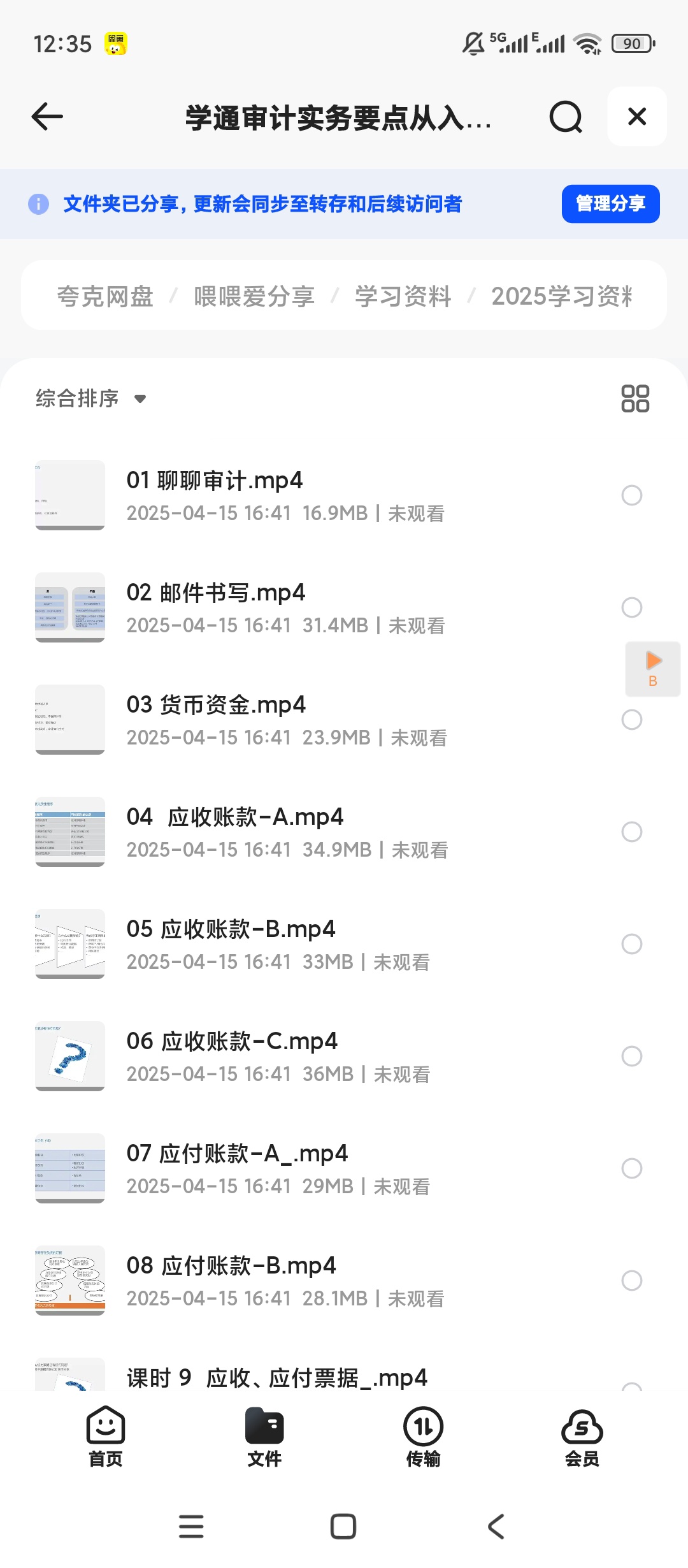Screen dimensions: 688x1568
Task: Play 07 应付账款-A_.mp4
Action: tap(237, 1154)
